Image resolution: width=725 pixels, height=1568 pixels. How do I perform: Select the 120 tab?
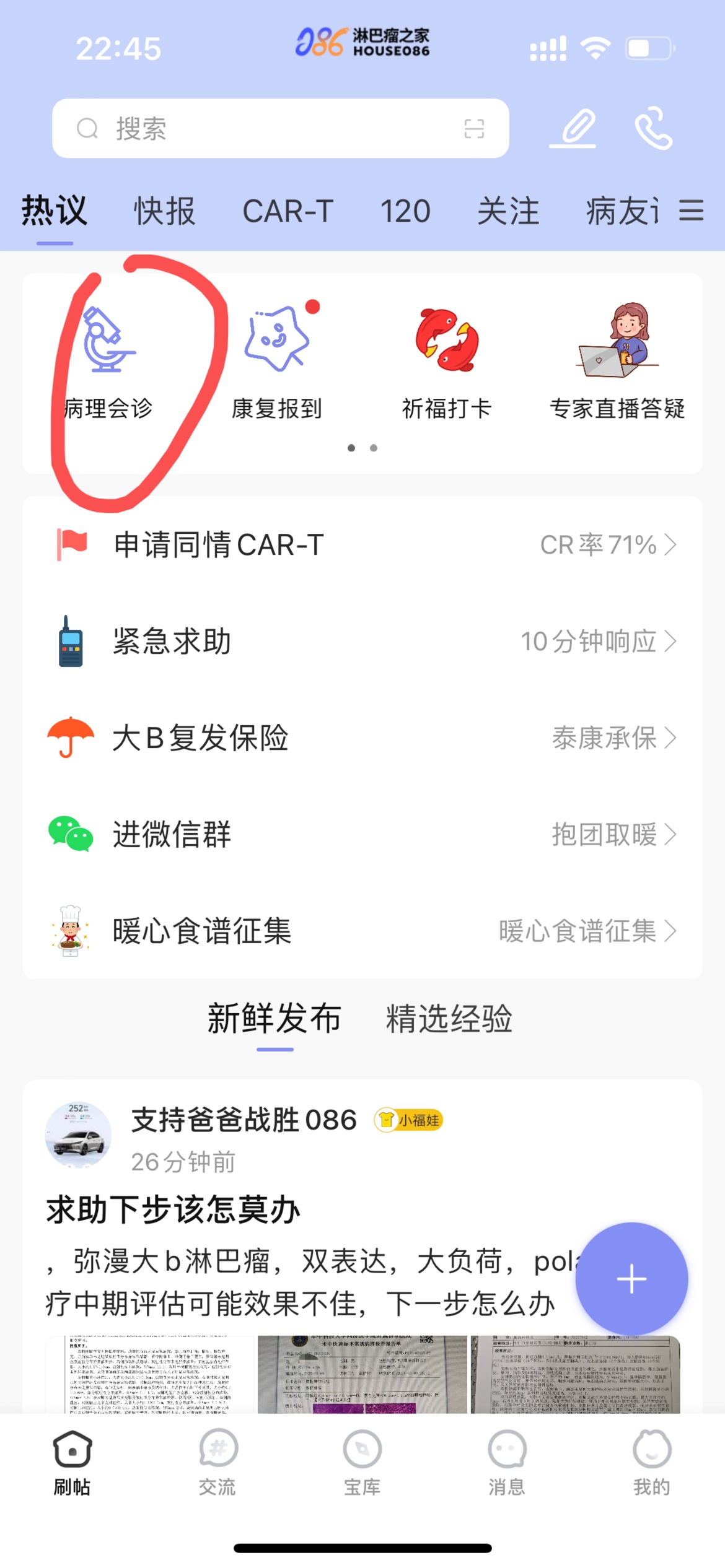(405, 211)
